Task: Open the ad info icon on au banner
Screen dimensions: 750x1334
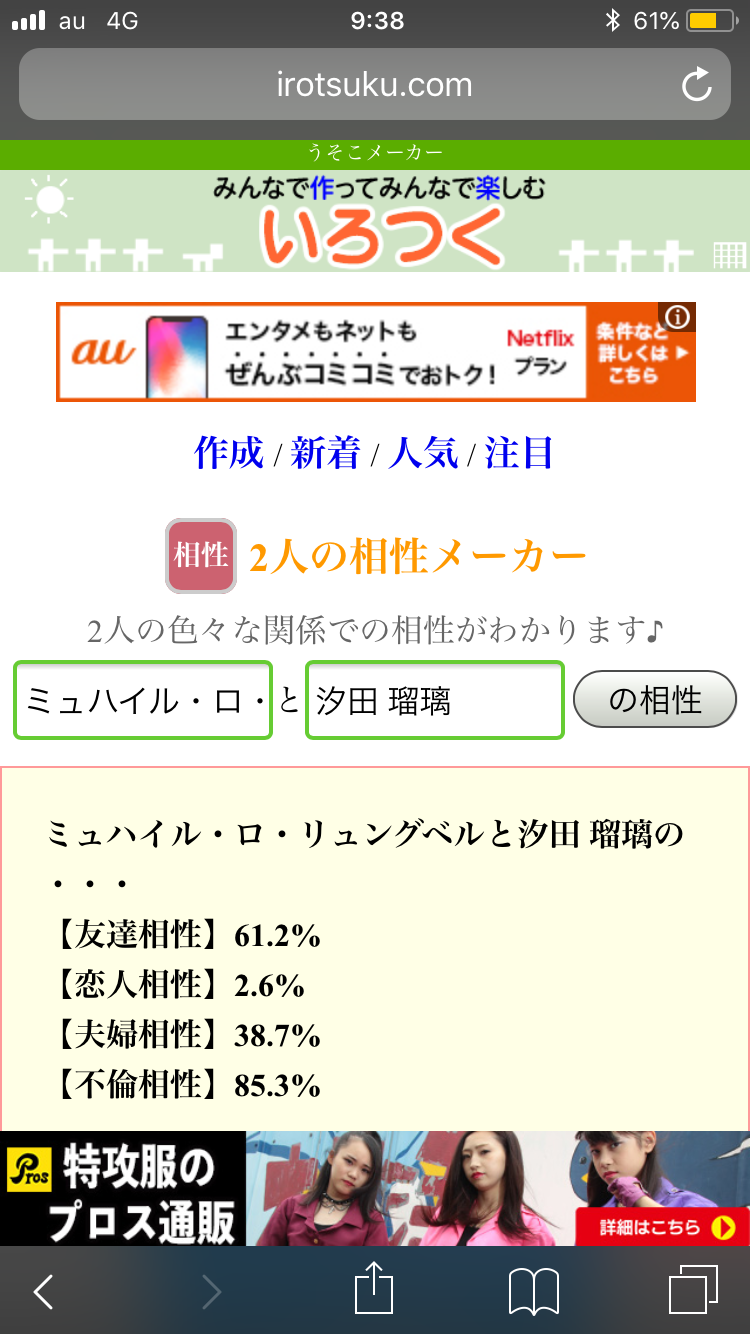Action: (678, 317)
